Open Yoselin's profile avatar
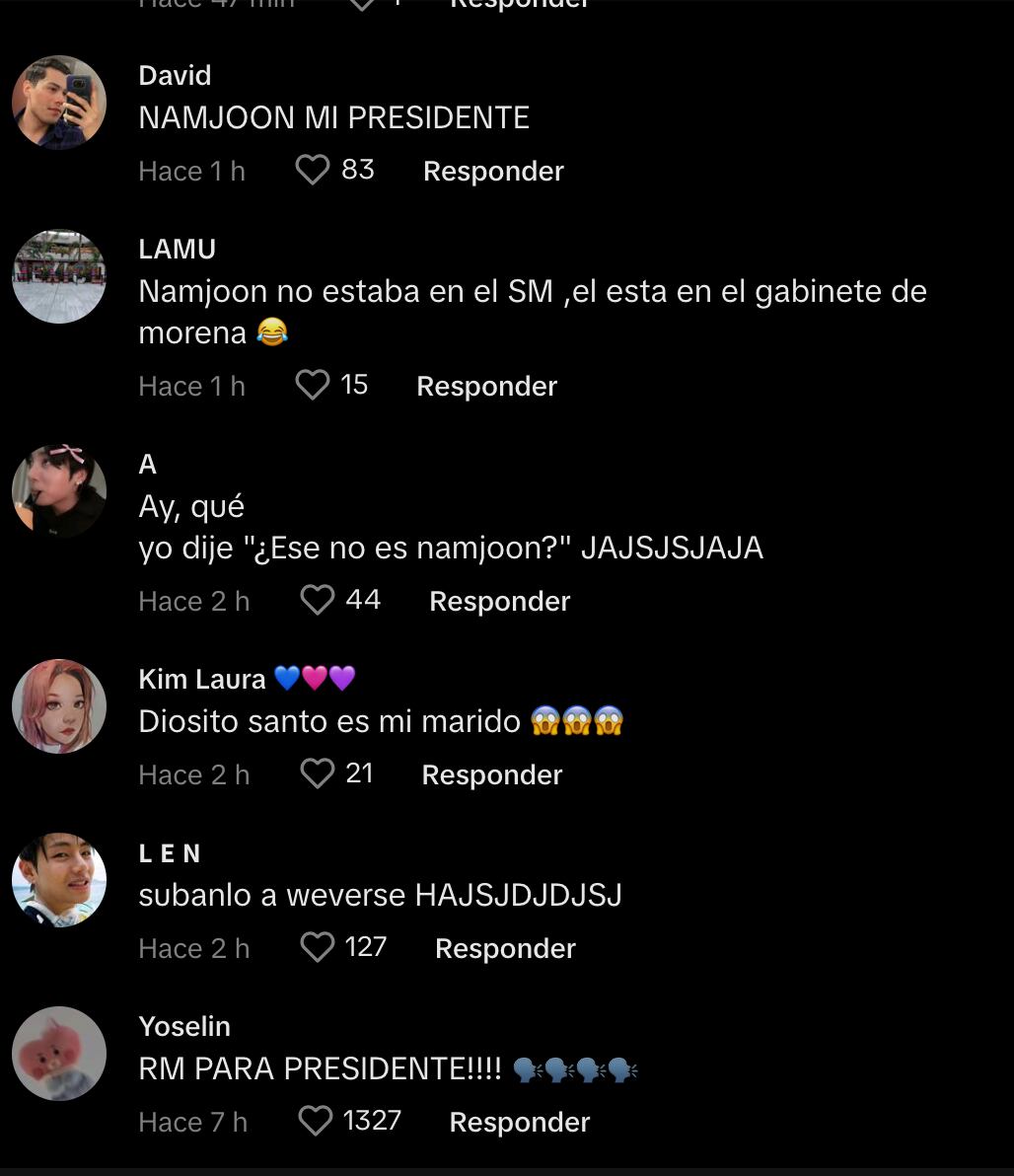 point(59,1053)
